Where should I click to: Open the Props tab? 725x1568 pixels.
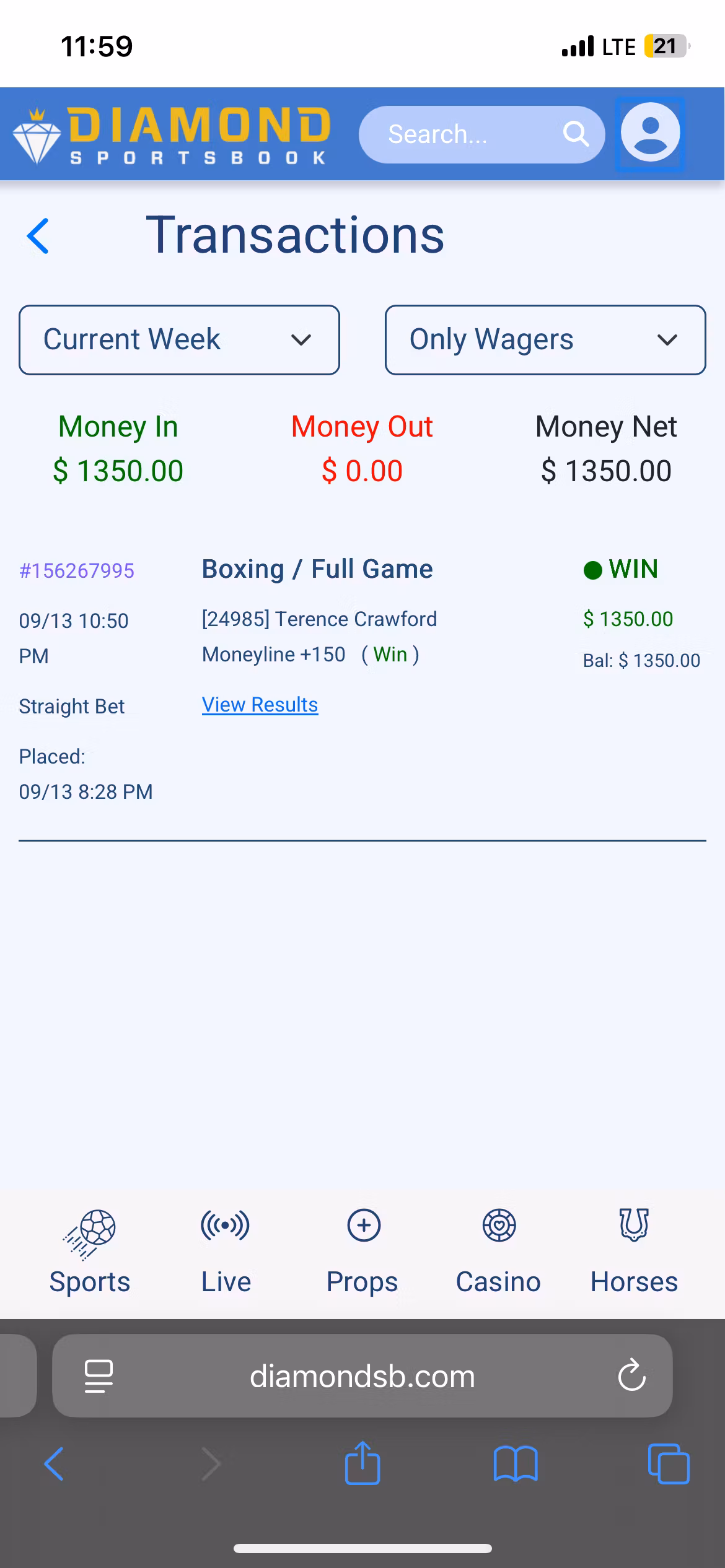pyautogui.click(x=362, y=1252)
